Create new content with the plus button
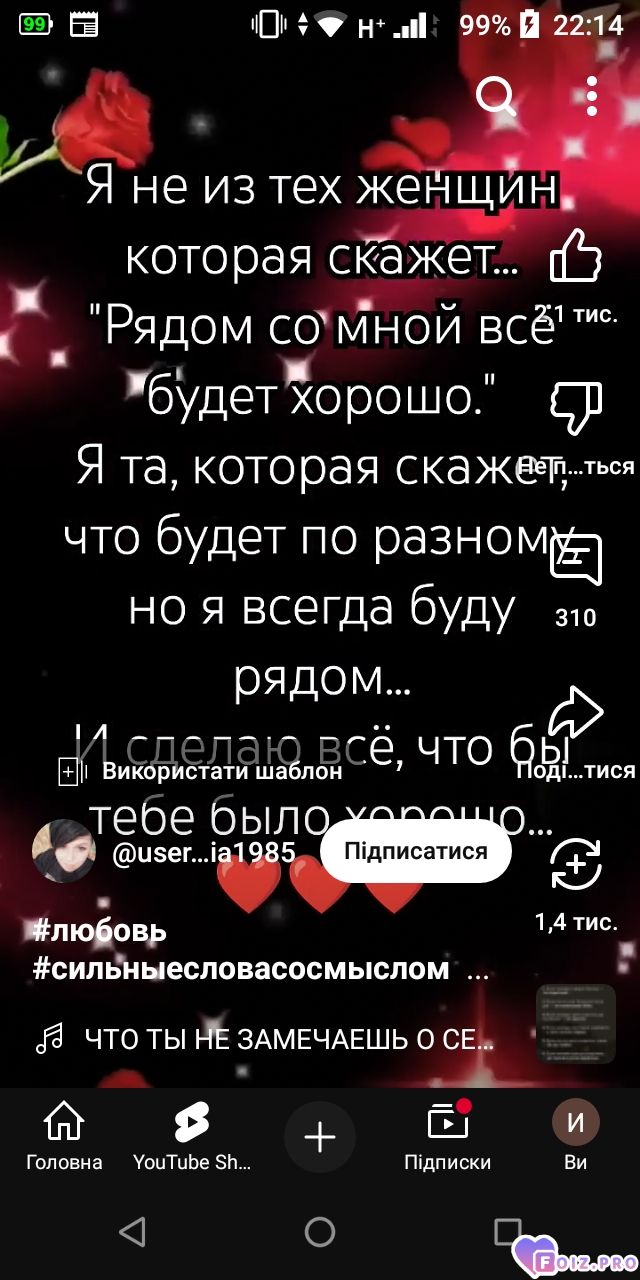640x1280 pixels. (x=320, y=1137)
